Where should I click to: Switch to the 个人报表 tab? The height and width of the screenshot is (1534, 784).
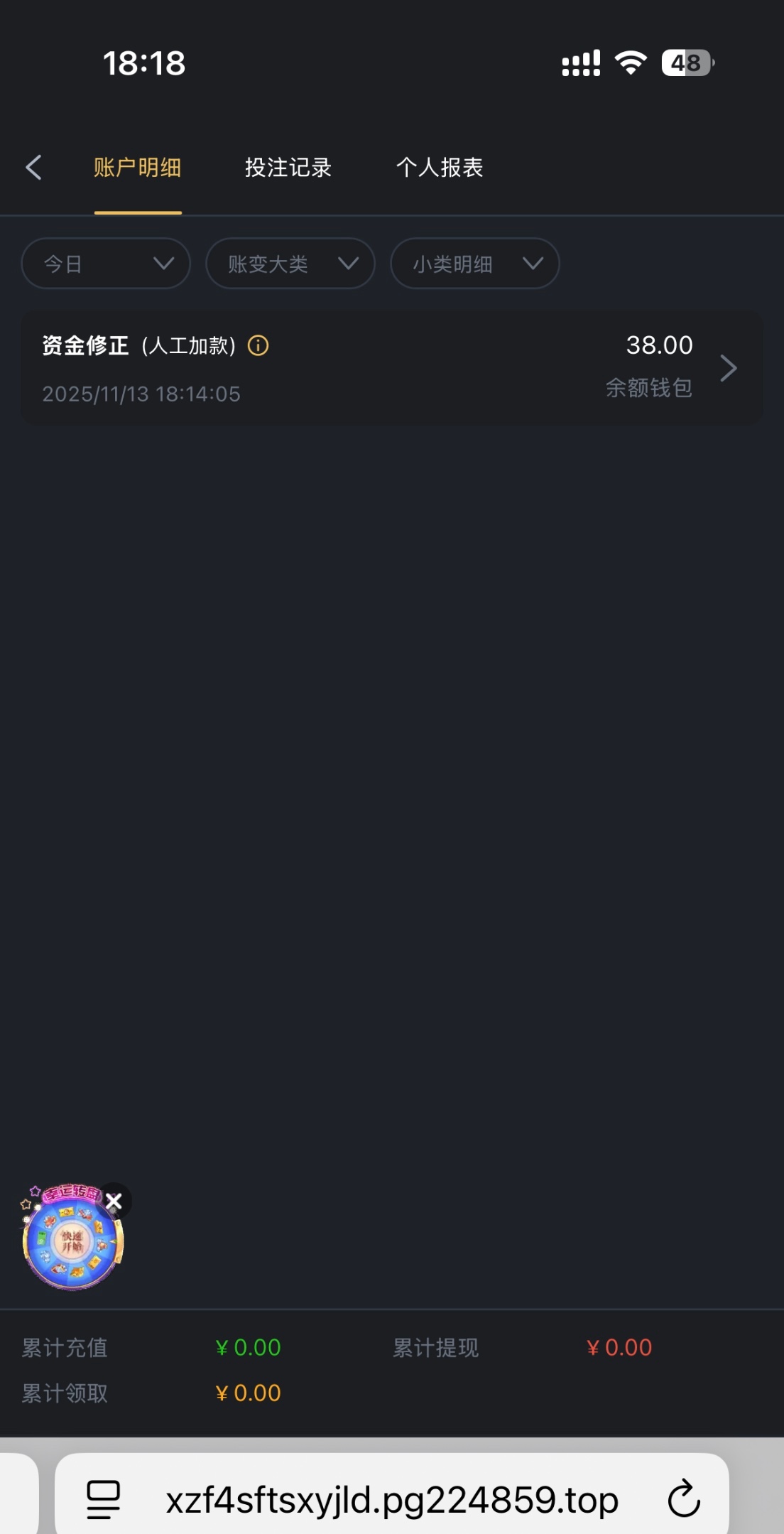tap(440, 168)
